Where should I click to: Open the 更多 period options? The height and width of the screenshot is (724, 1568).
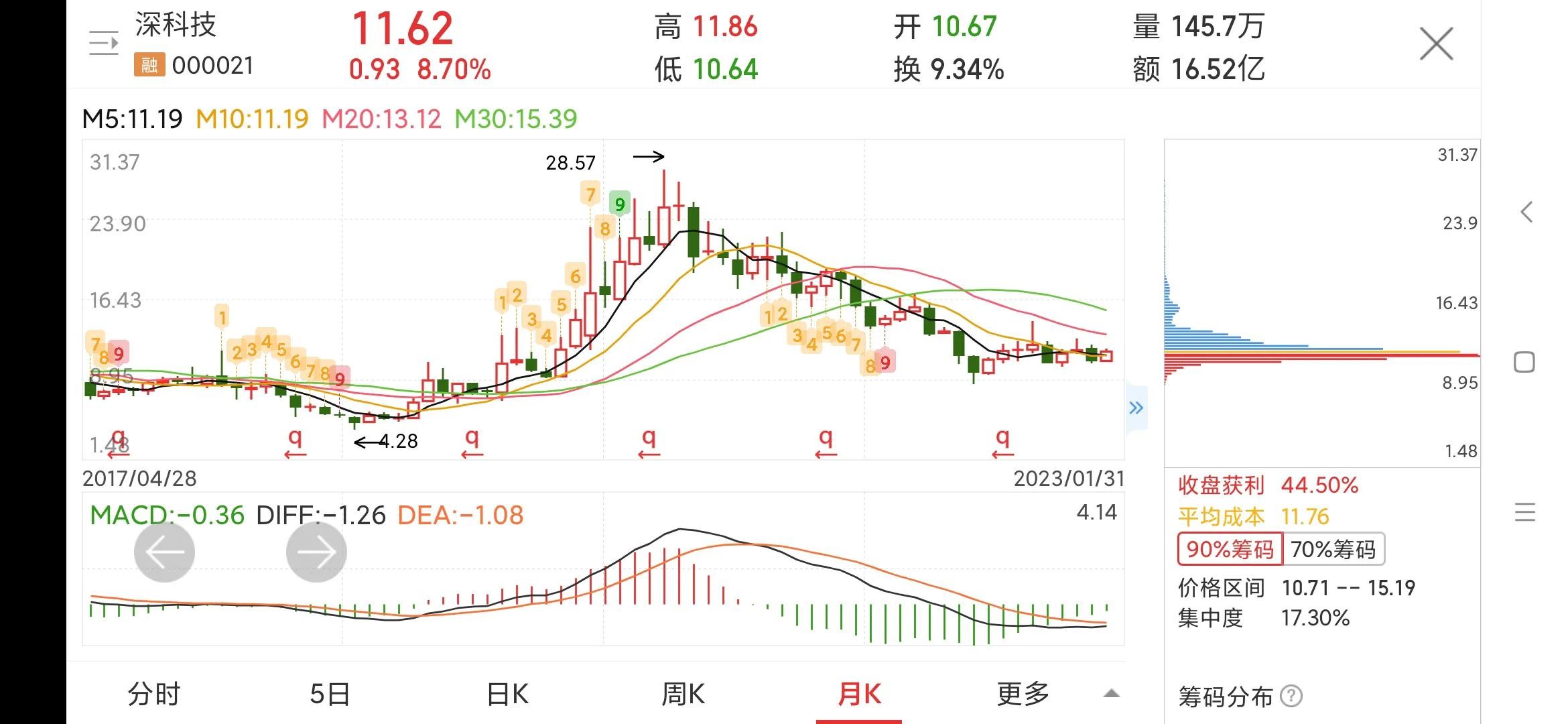tap(1023, 695)
